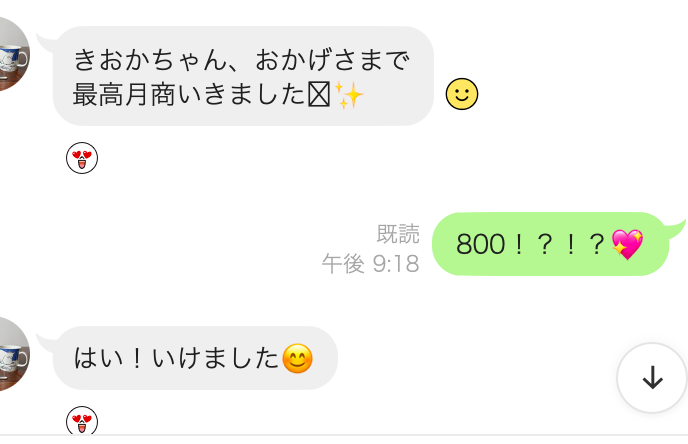Screen dimensions: 688x444
Task: Jump to the latest message with the down arrow
Action: pyautogui.click(x=652, y=377)
